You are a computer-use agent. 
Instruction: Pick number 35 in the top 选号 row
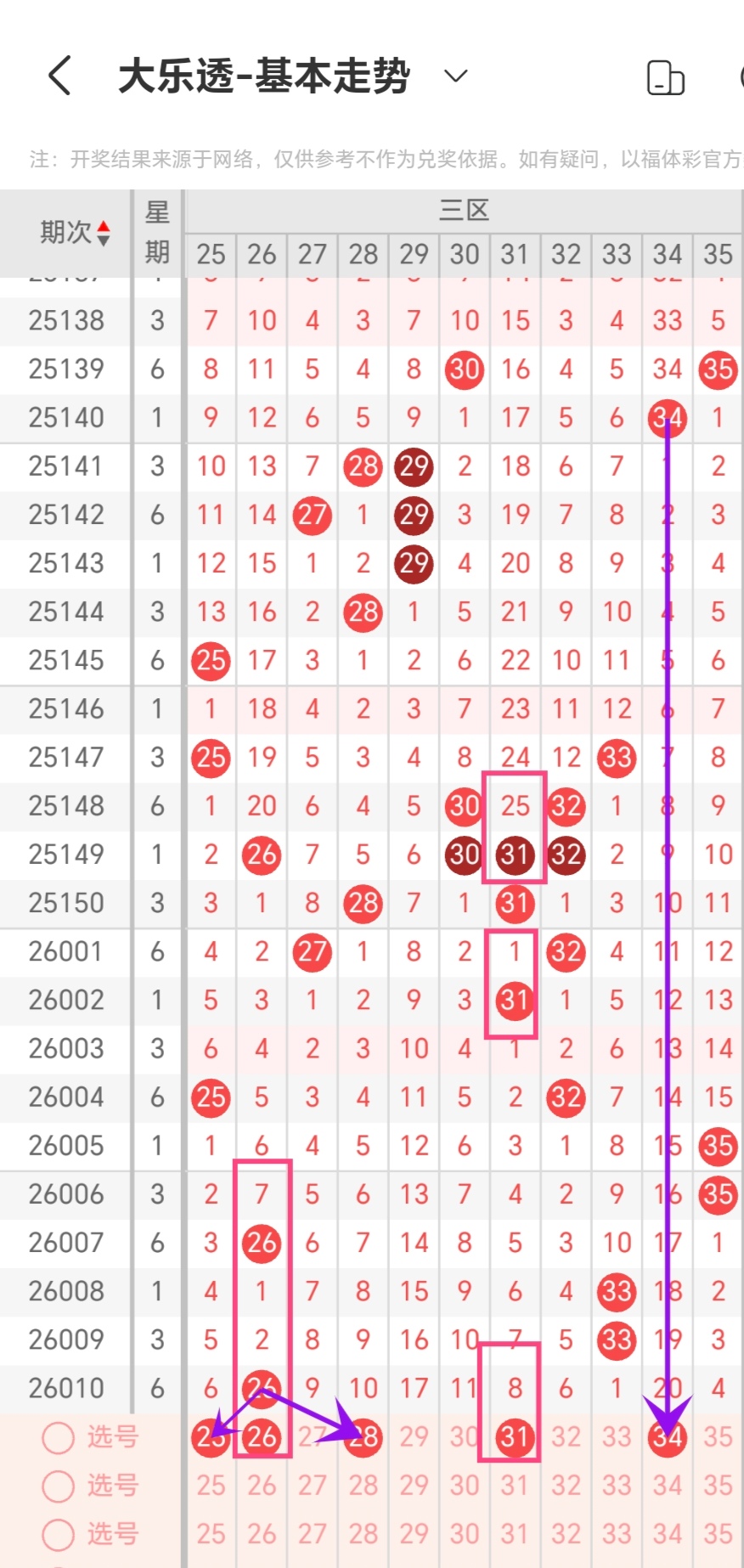(718, 1437)
